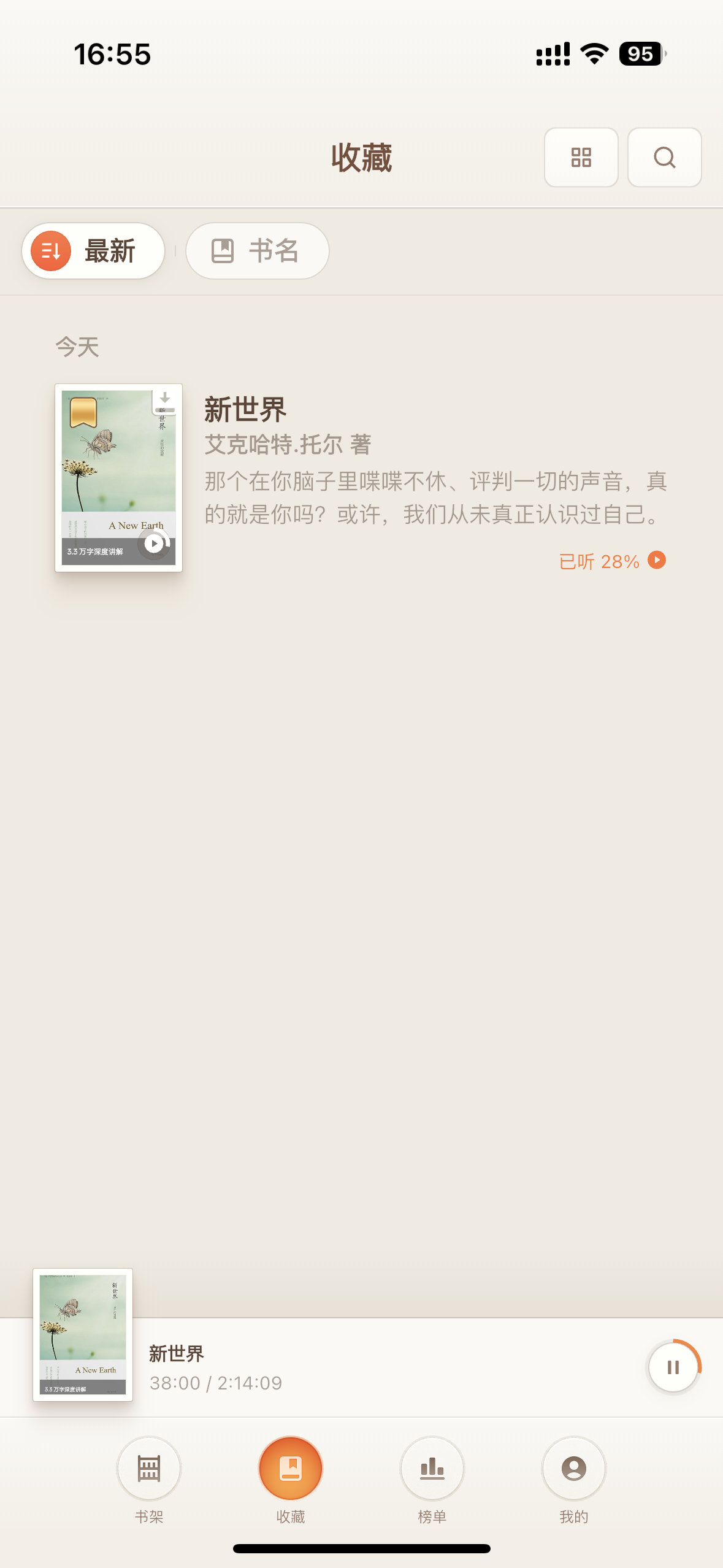Switch to grid view layout
Screen dimensions: 723x1568
581,158
